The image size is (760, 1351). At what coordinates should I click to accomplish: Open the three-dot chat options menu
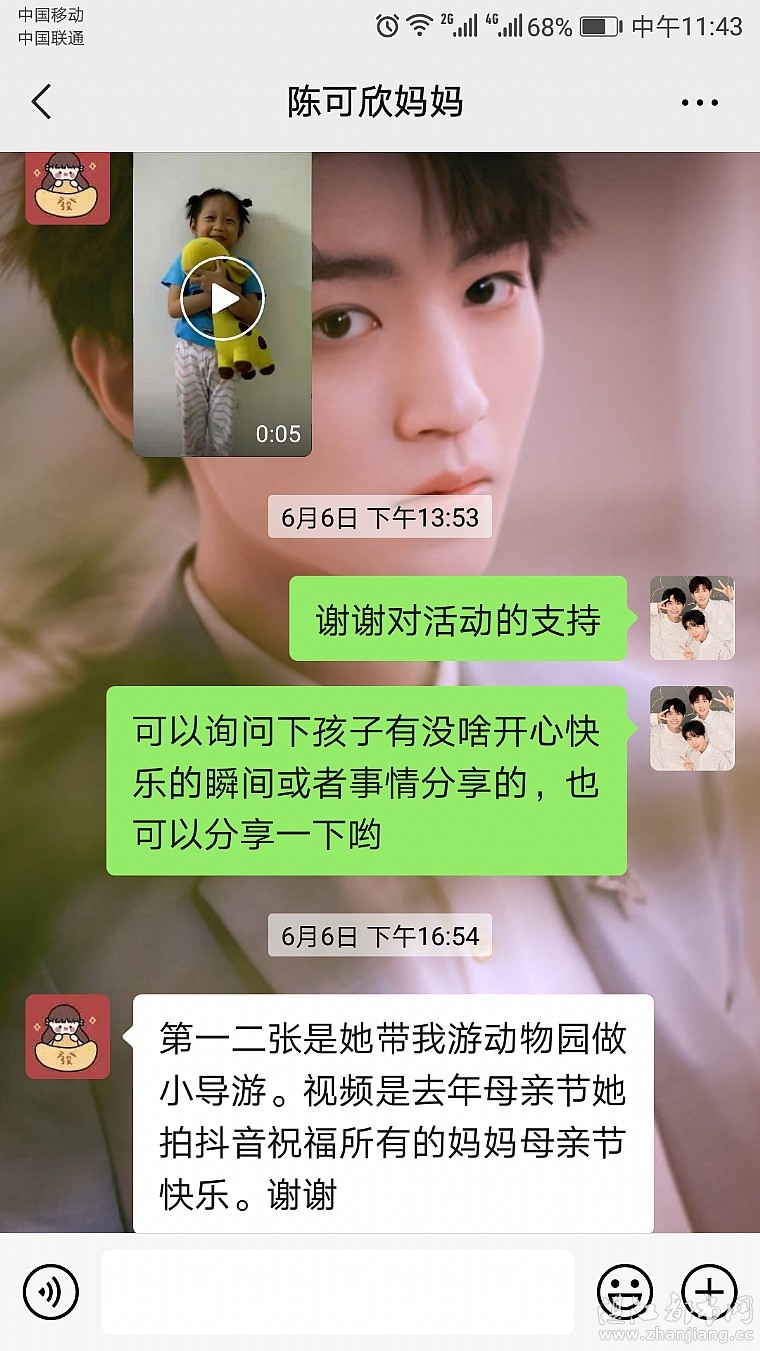tap(699, 102)
